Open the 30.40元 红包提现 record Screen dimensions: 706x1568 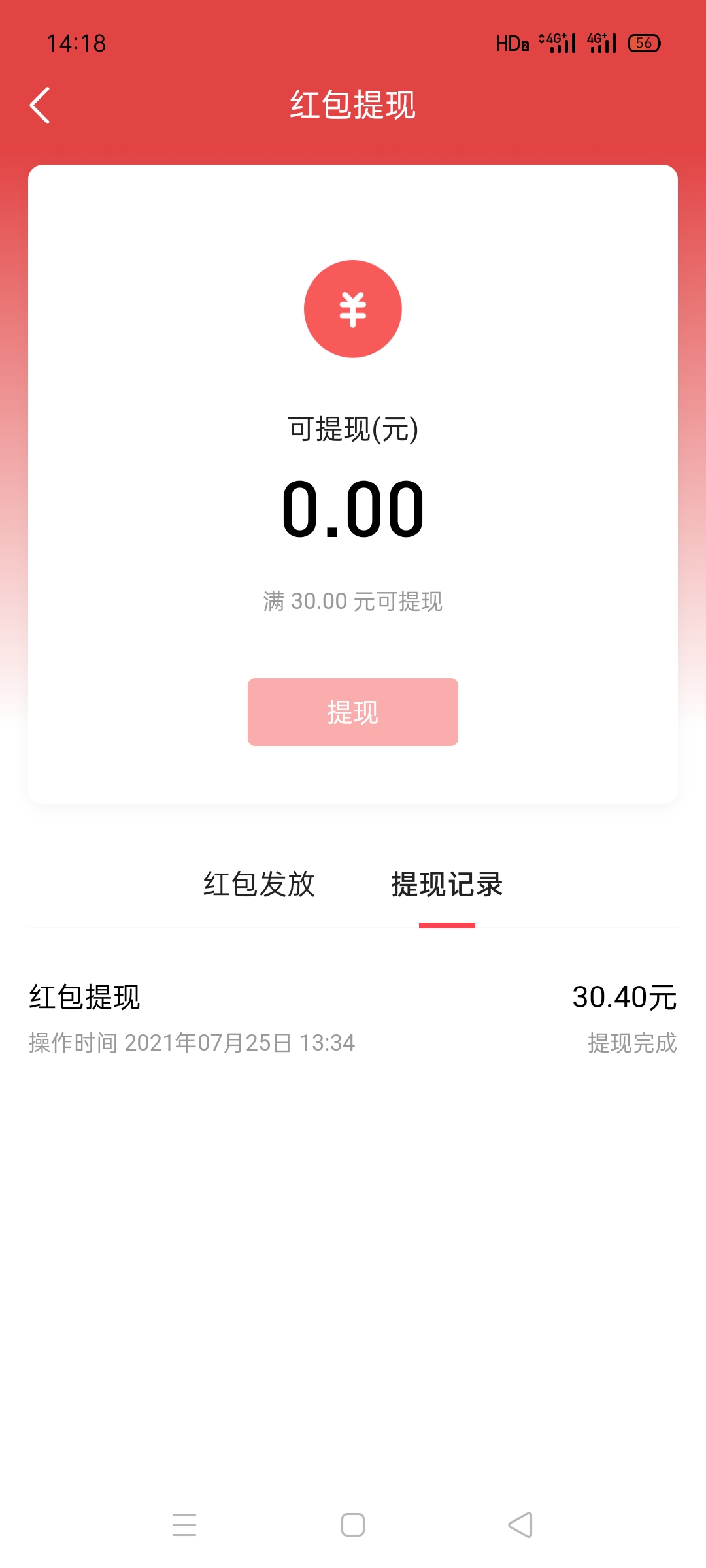tap(353, 1019)
